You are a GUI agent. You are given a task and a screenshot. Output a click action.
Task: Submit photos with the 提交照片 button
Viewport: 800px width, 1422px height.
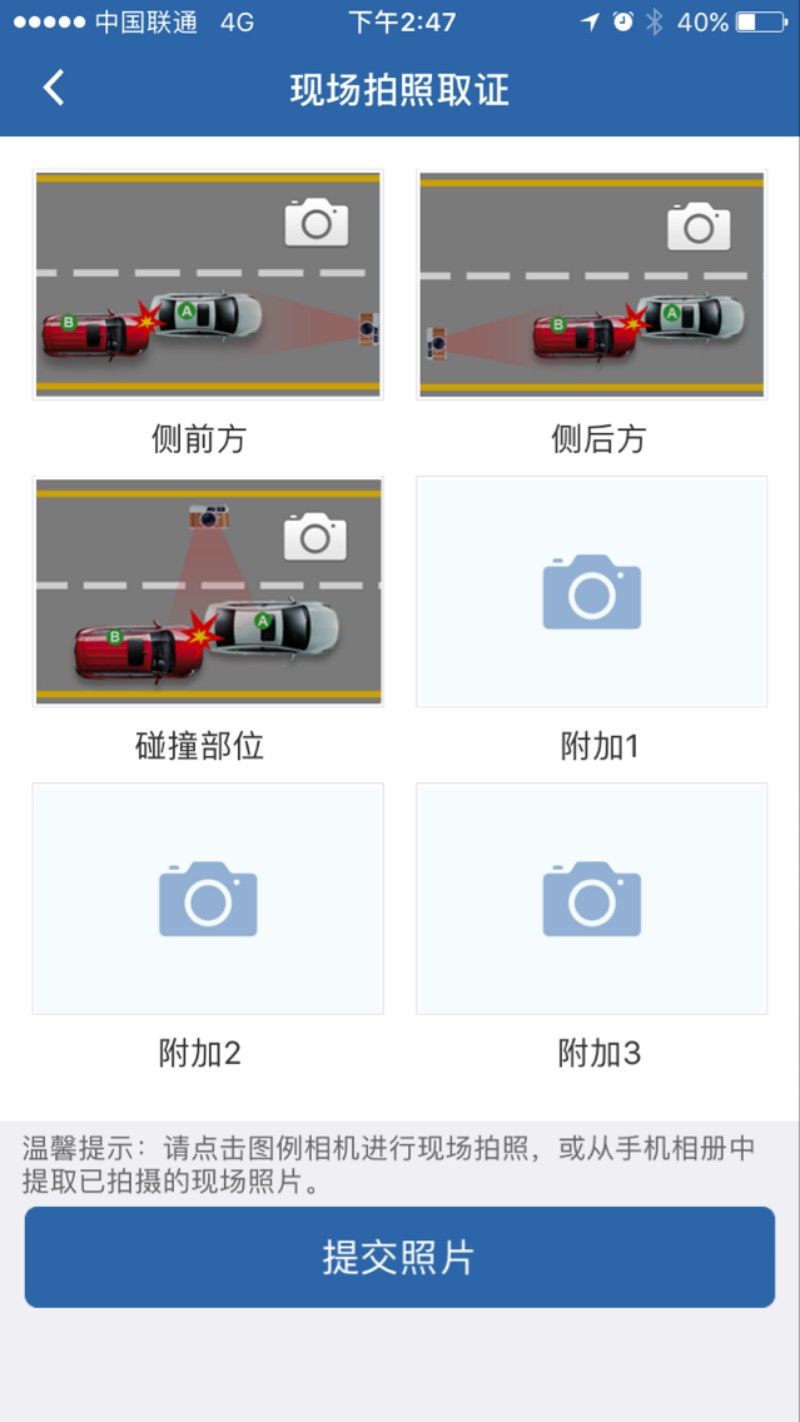click(400, 1257)
